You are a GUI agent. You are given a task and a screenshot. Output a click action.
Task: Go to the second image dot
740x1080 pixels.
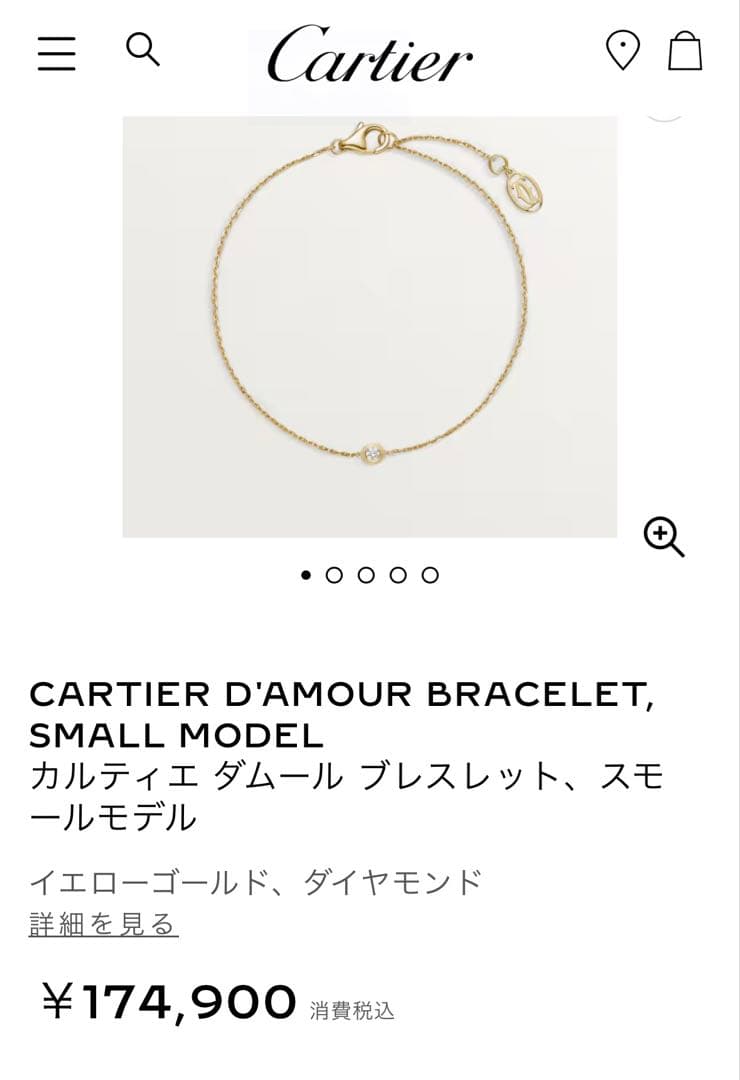(335, 575)
